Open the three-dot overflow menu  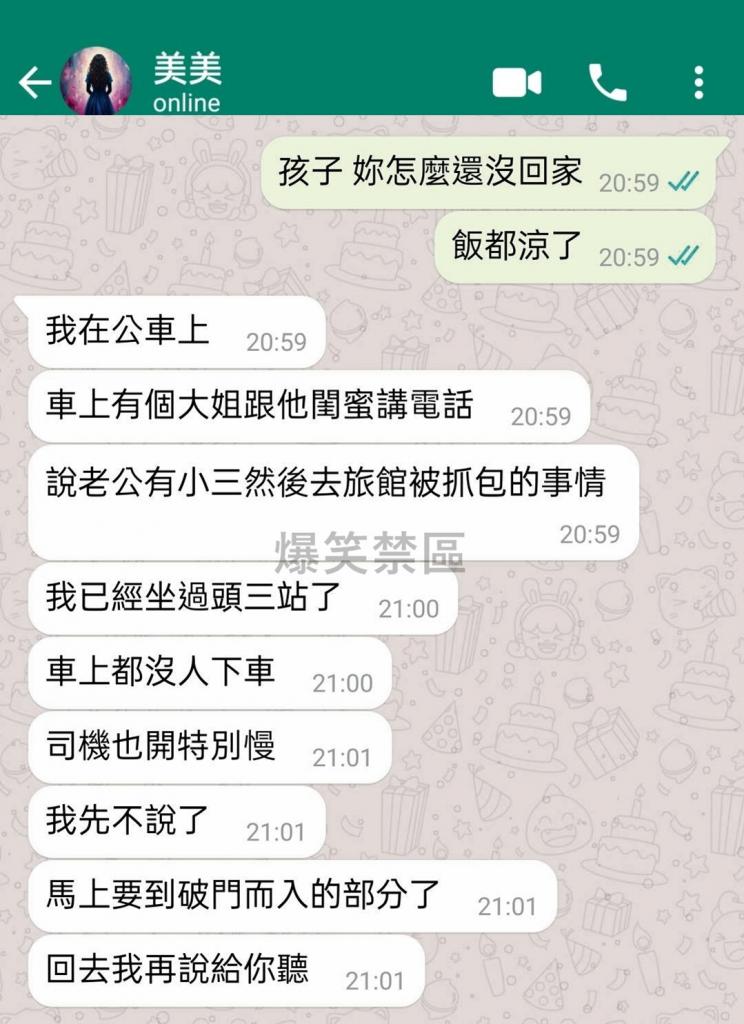pyautogui.click(x=698, y=83)
